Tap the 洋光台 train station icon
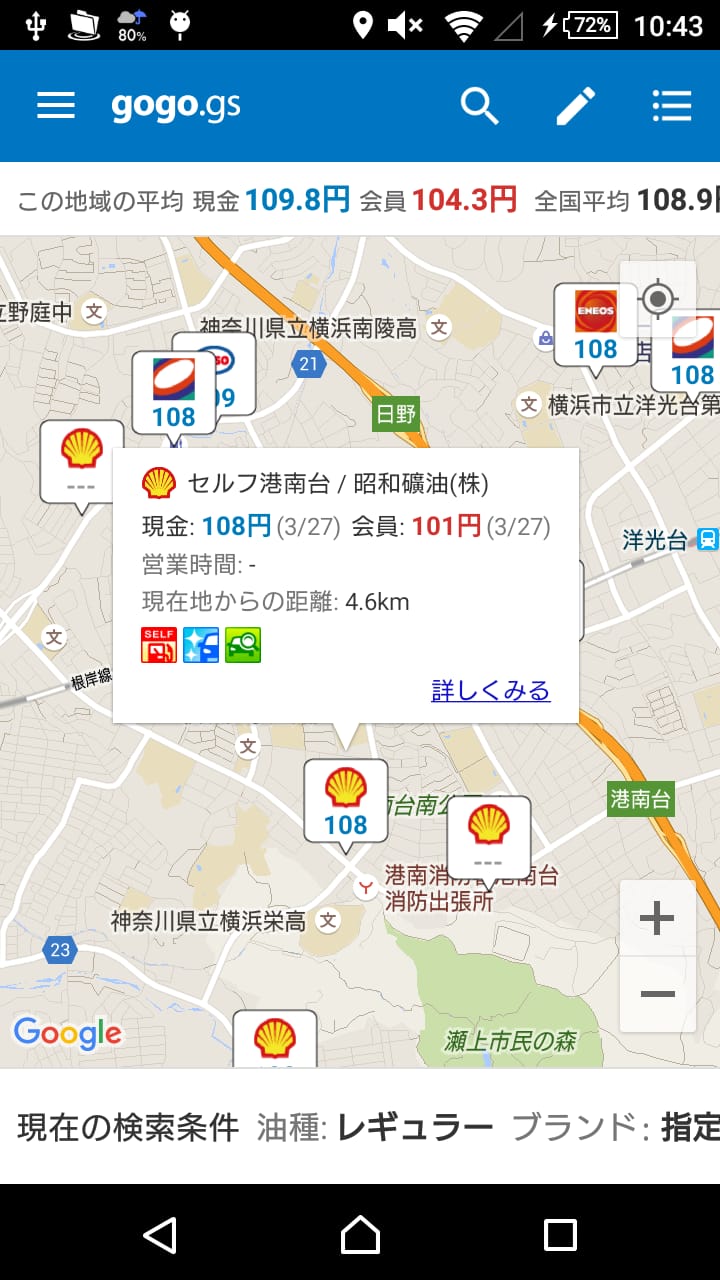 click(x=704, y=540)
